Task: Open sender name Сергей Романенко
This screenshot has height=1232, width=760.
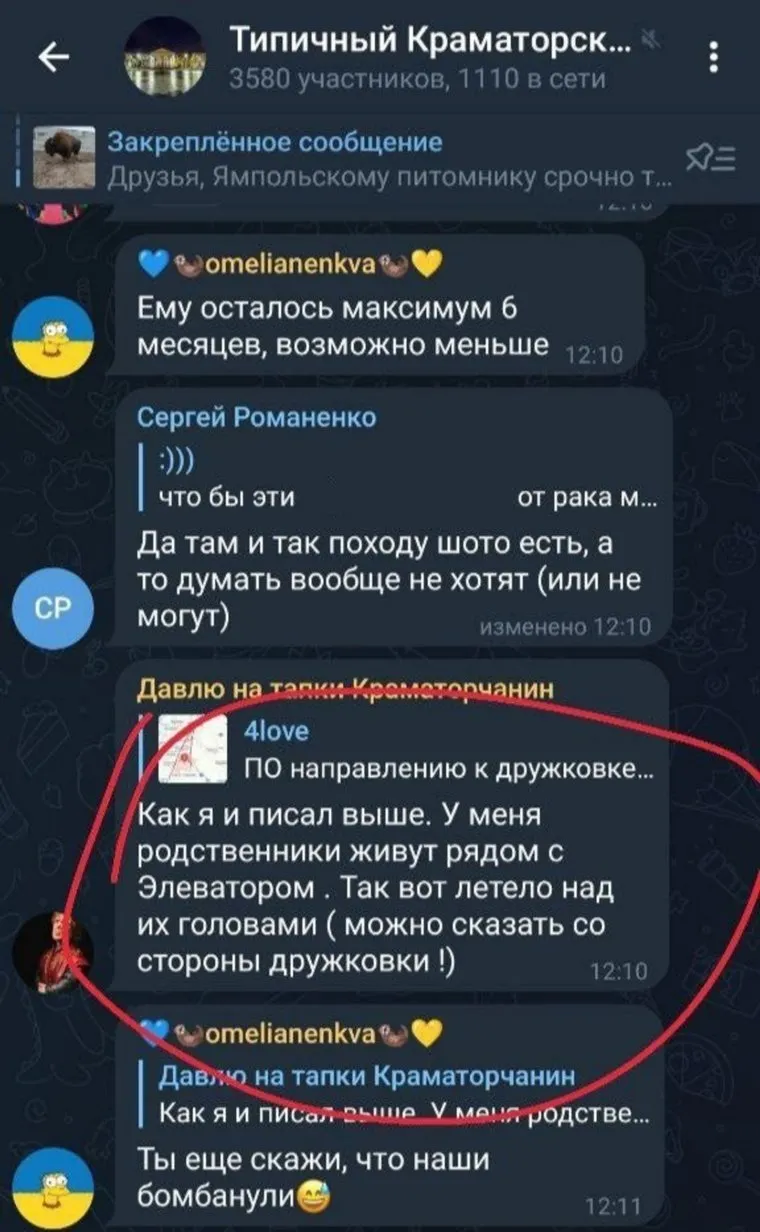Action: 255,418
